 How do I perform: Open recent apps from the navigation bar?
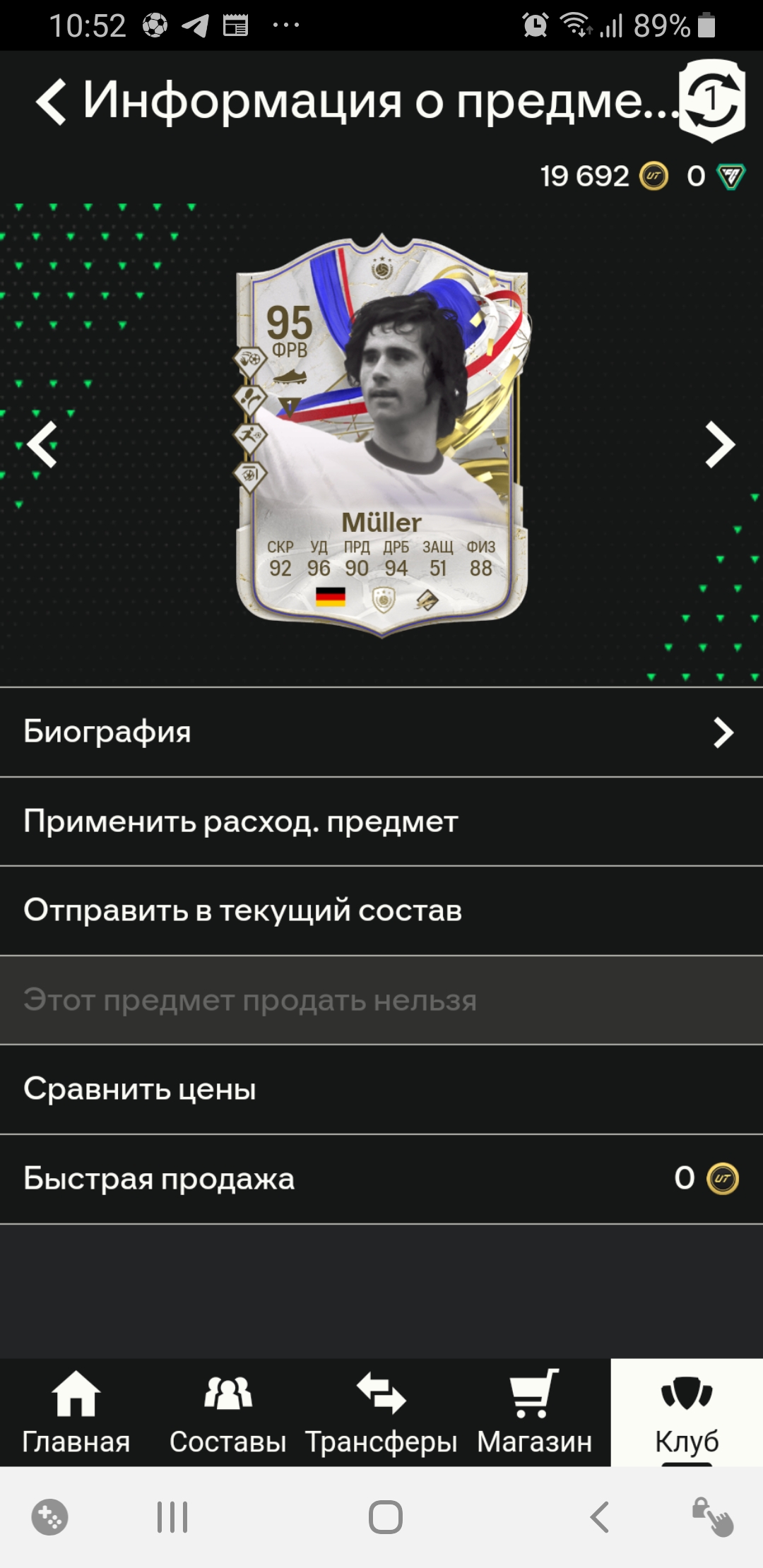(x=172, y=1517)
